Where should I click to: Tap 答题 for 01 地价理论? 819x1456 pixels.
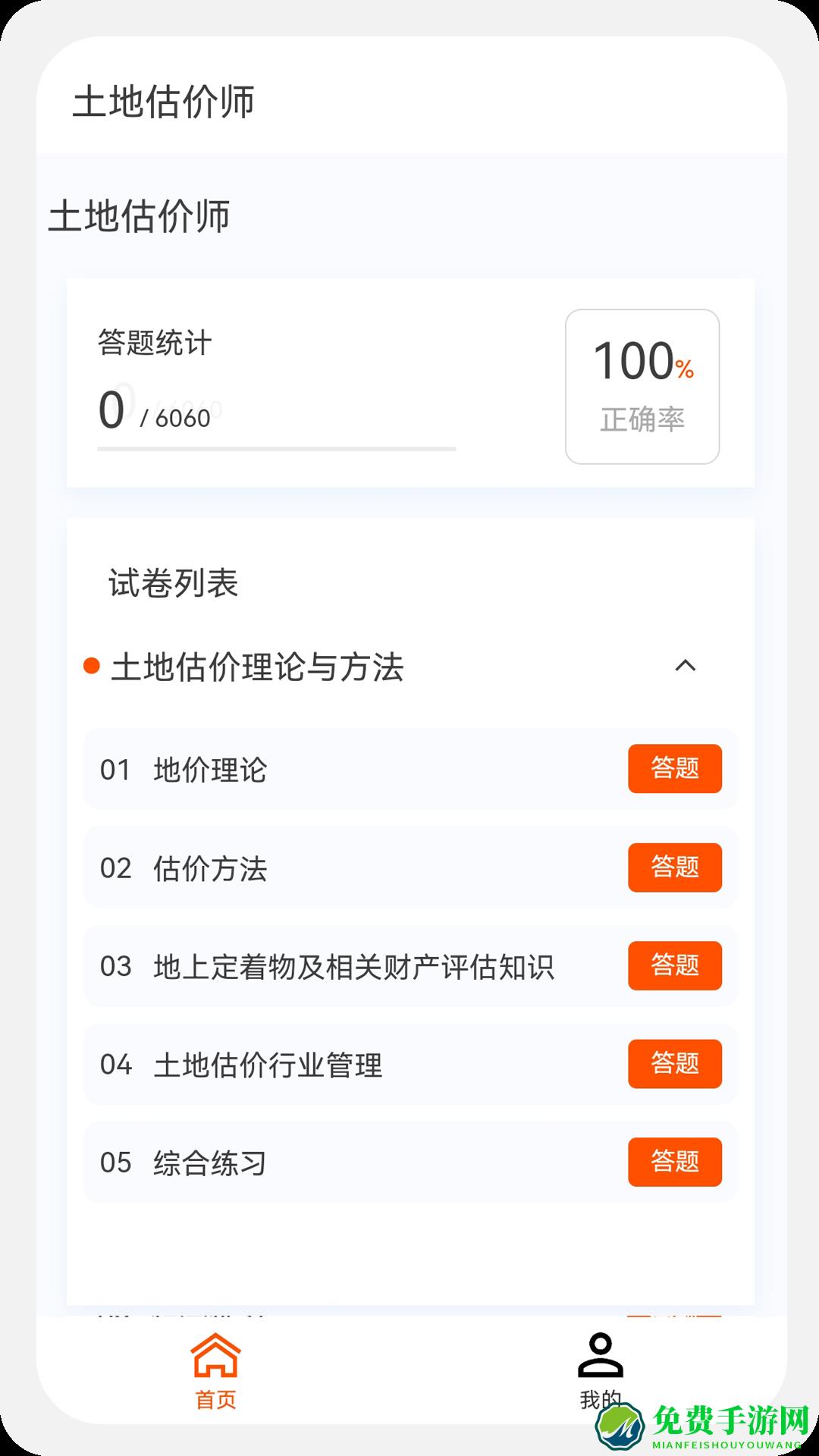point(676,770)
